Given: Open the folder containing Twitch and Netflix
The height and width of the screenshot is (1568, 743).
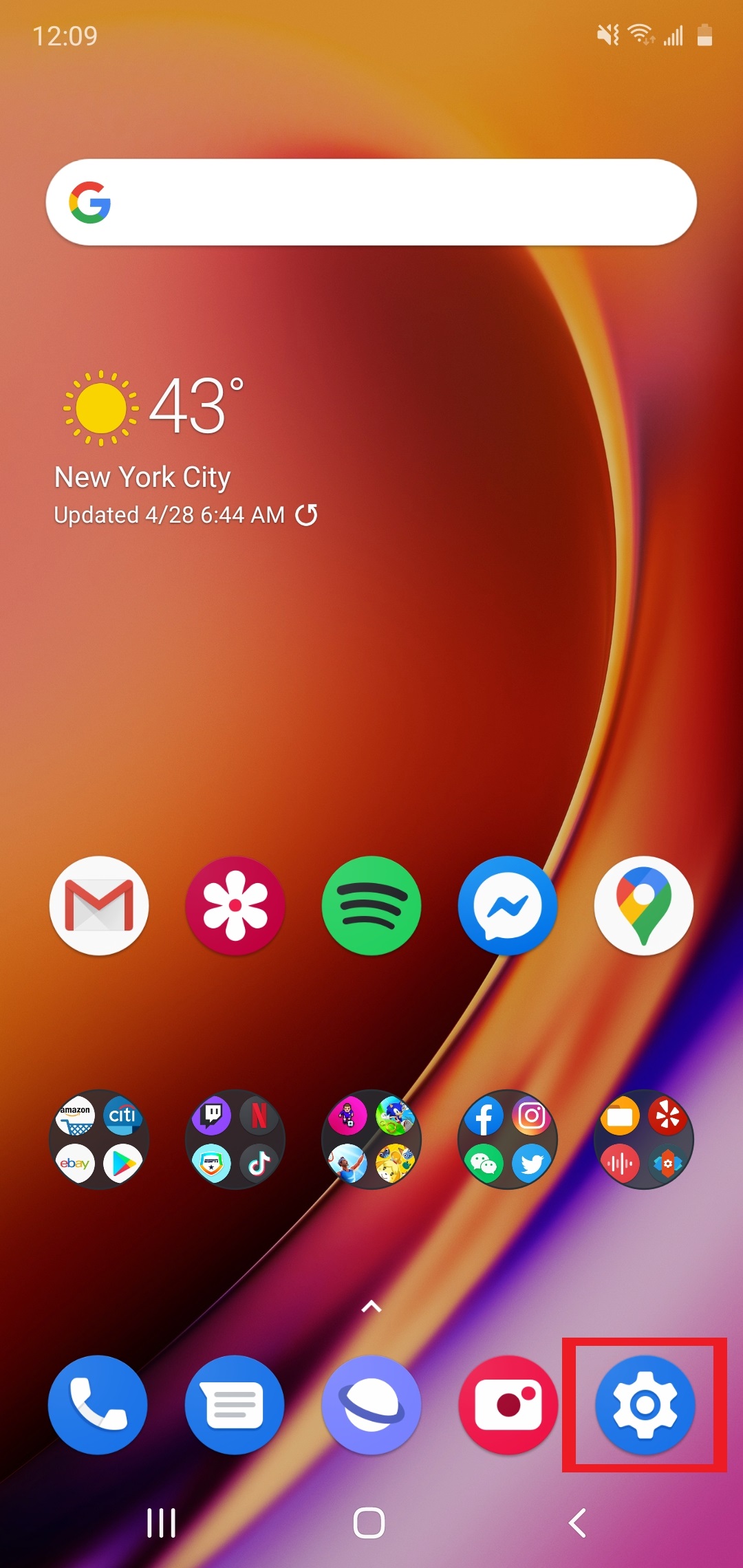Looking at the screenshot, I should click(x=235, y=1139).
